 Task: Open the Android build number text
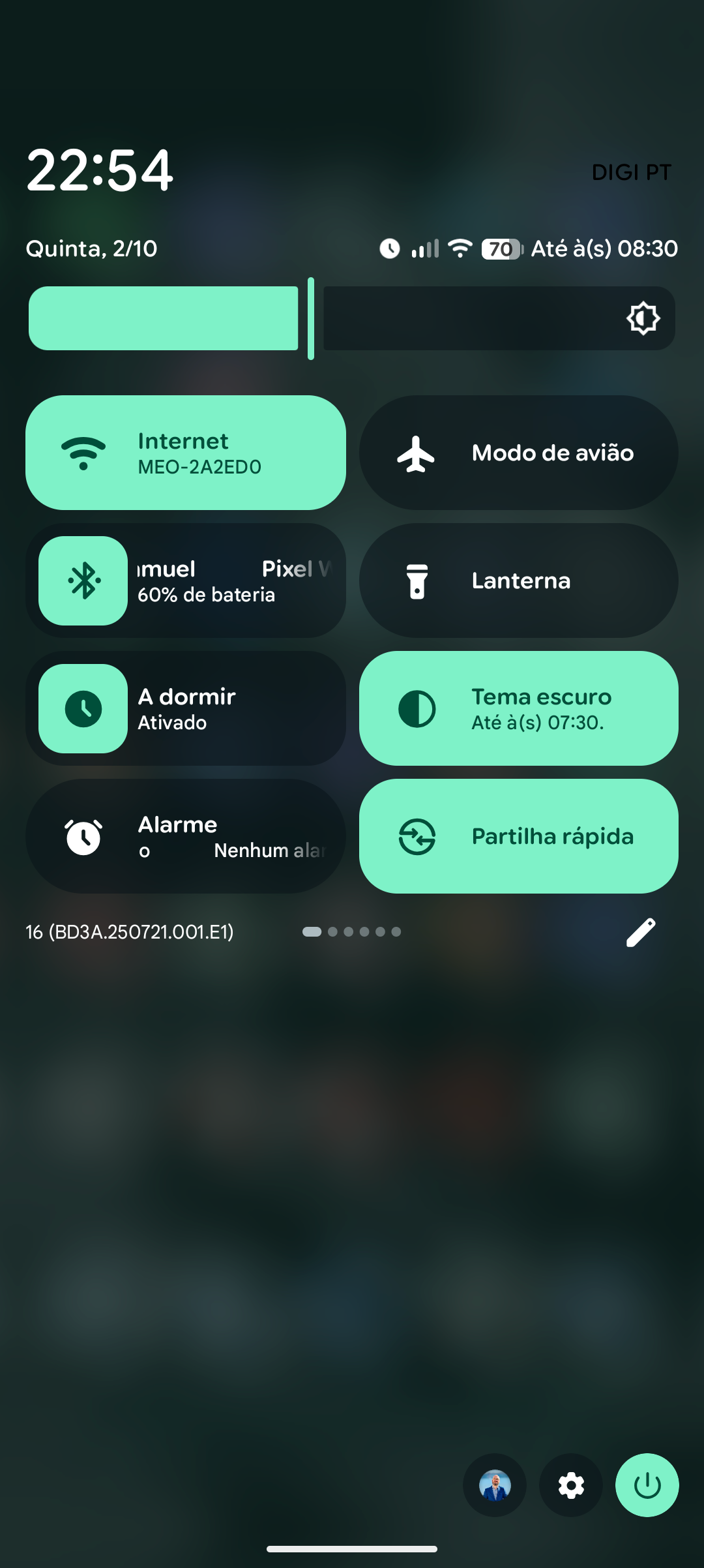click(130, 932)
